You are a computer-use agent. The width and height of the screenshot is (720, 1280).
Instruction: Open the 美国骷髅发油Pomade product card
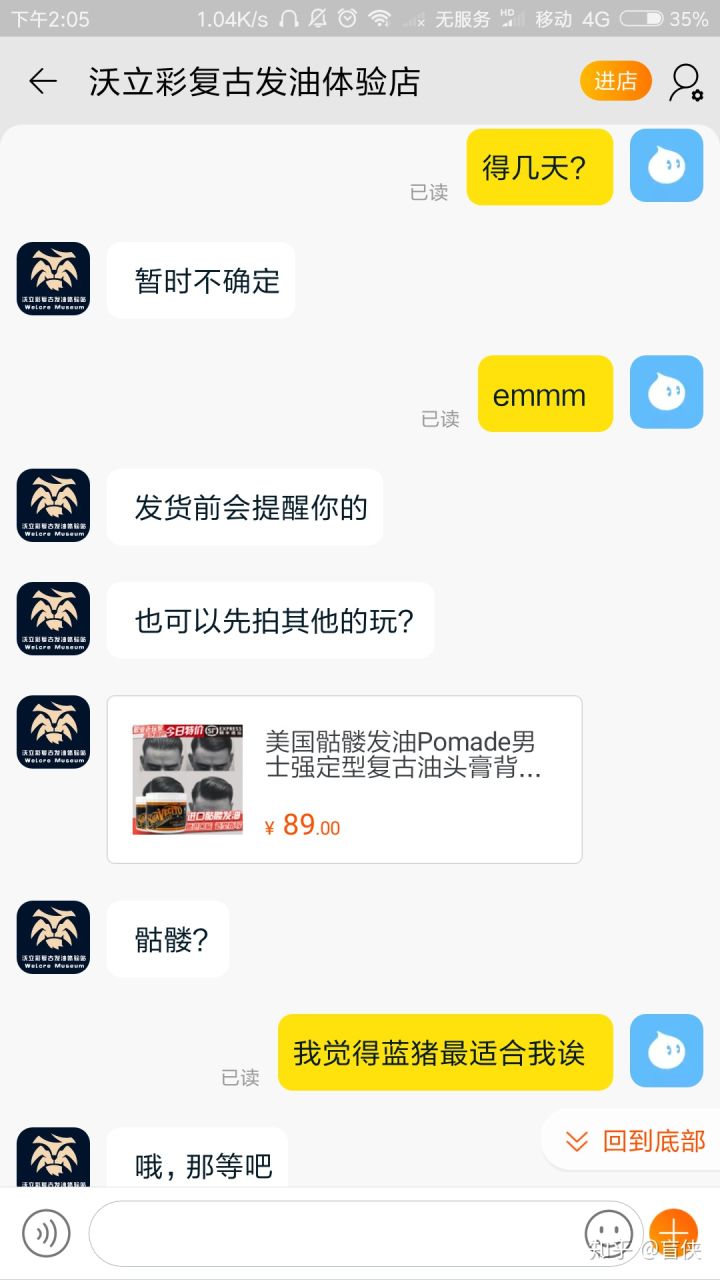(344, 779)
